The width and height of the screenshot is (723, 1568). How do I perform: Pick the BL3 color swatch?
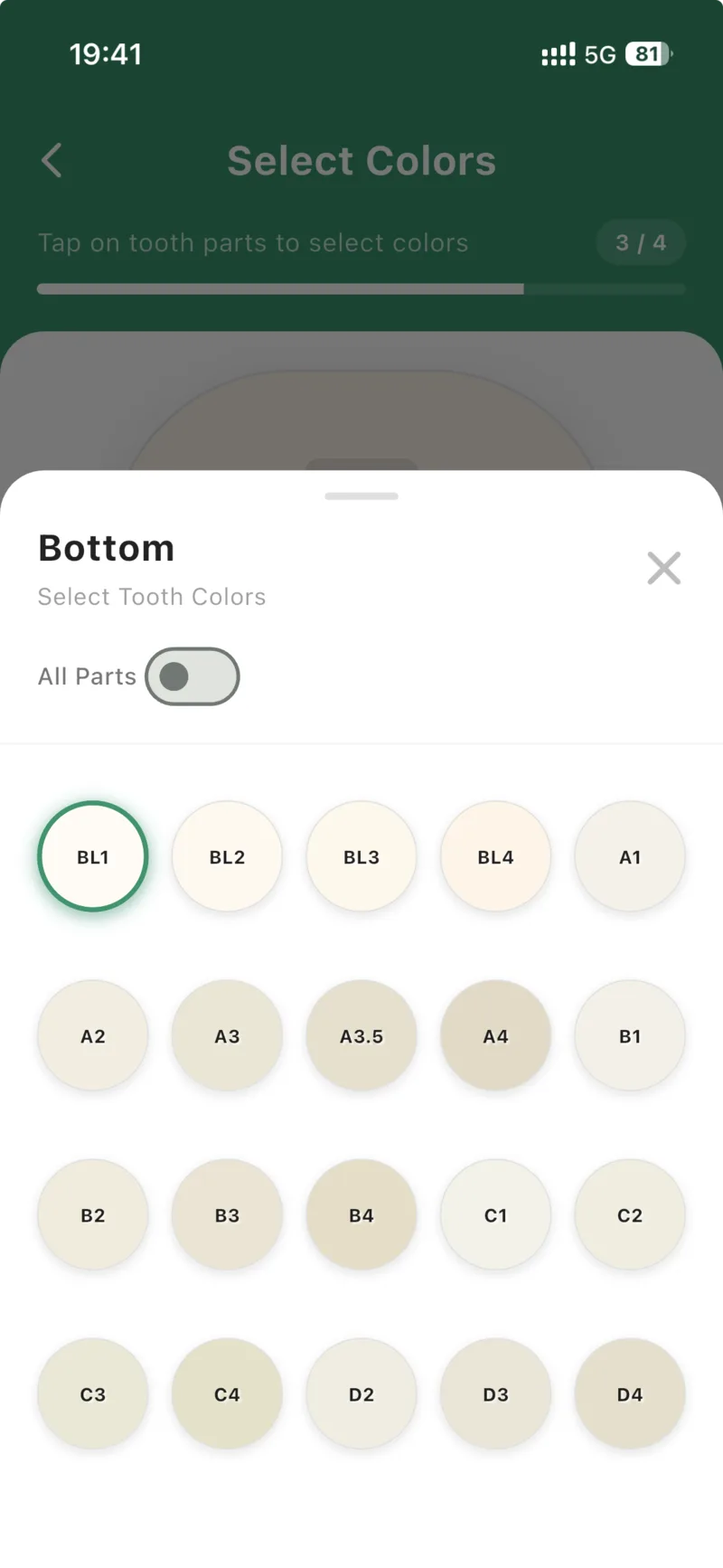click(x=361, y=856)
